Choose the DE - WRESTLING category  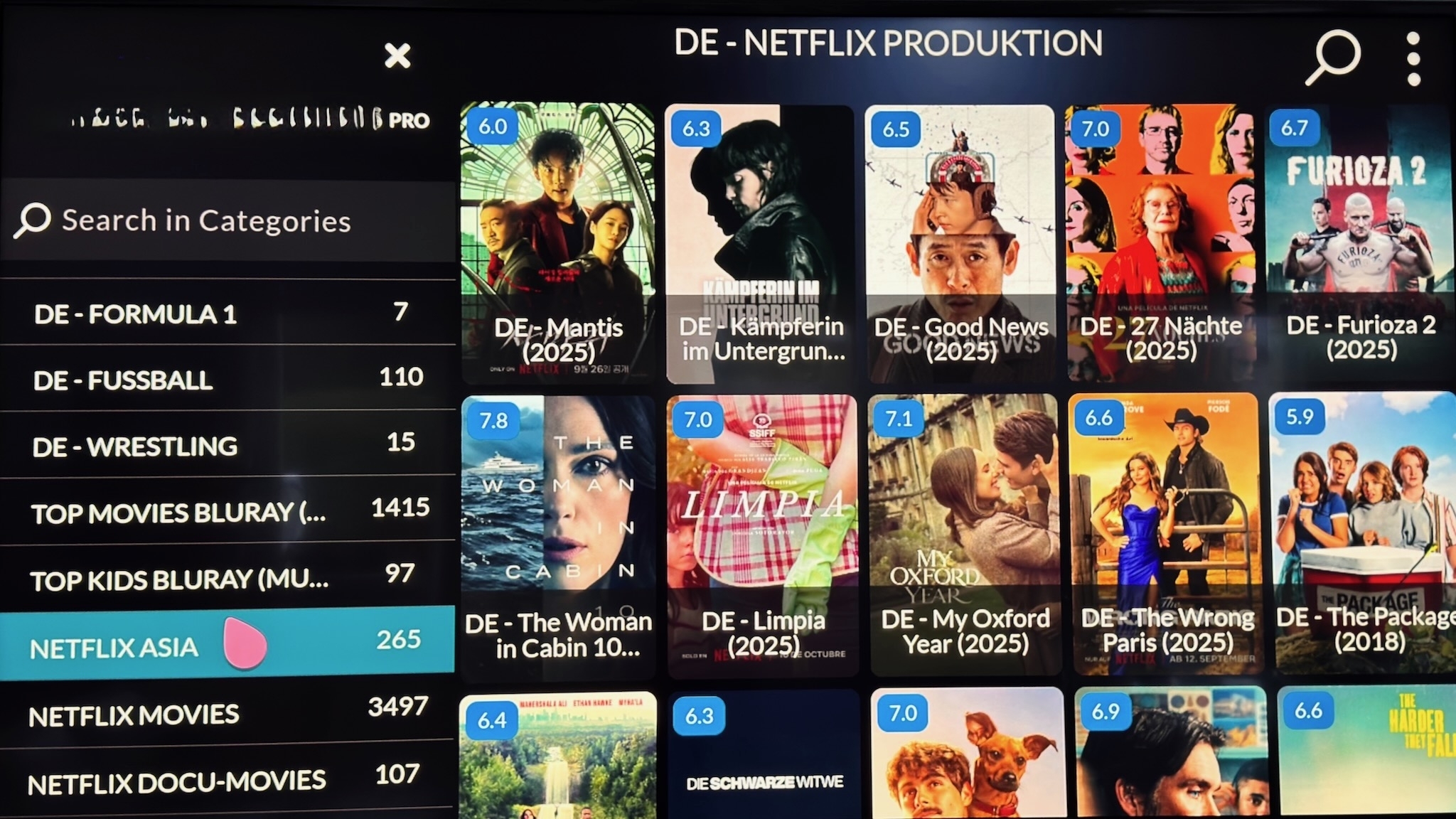[x=227, y=445]
